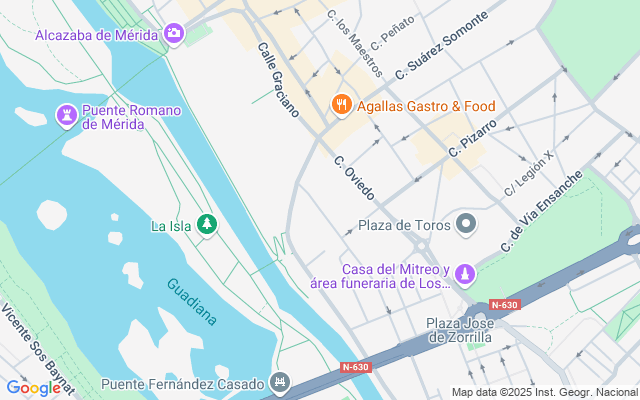This screenshot has width=640, height=400.
Task: Tap the Puente Fernández Casado bridge pin
Action: click(280, 384)
